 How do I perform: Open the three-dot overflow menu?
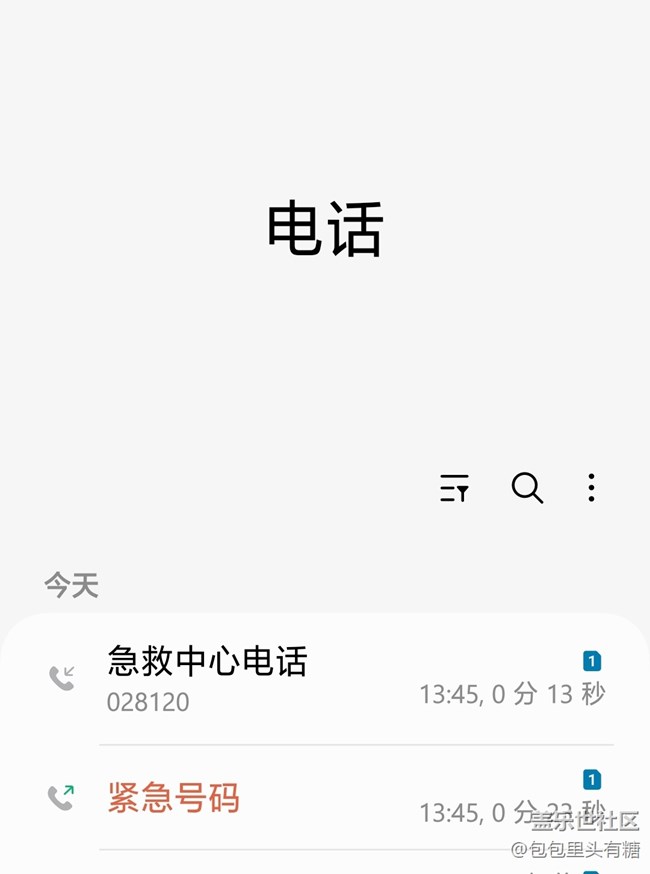point(591,488)
